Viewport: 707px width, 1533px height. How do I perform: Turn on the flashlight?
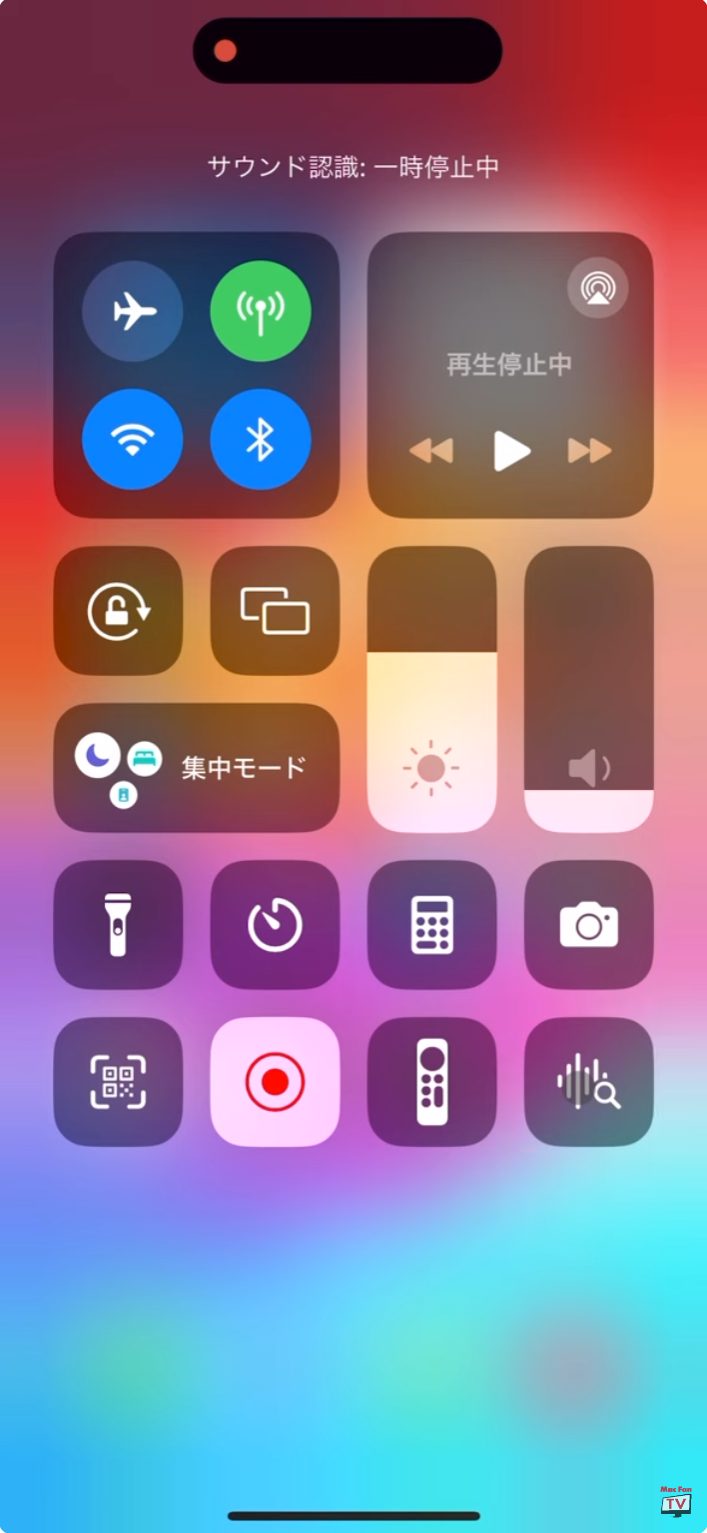pyautogui.click(x=118, y=925)
